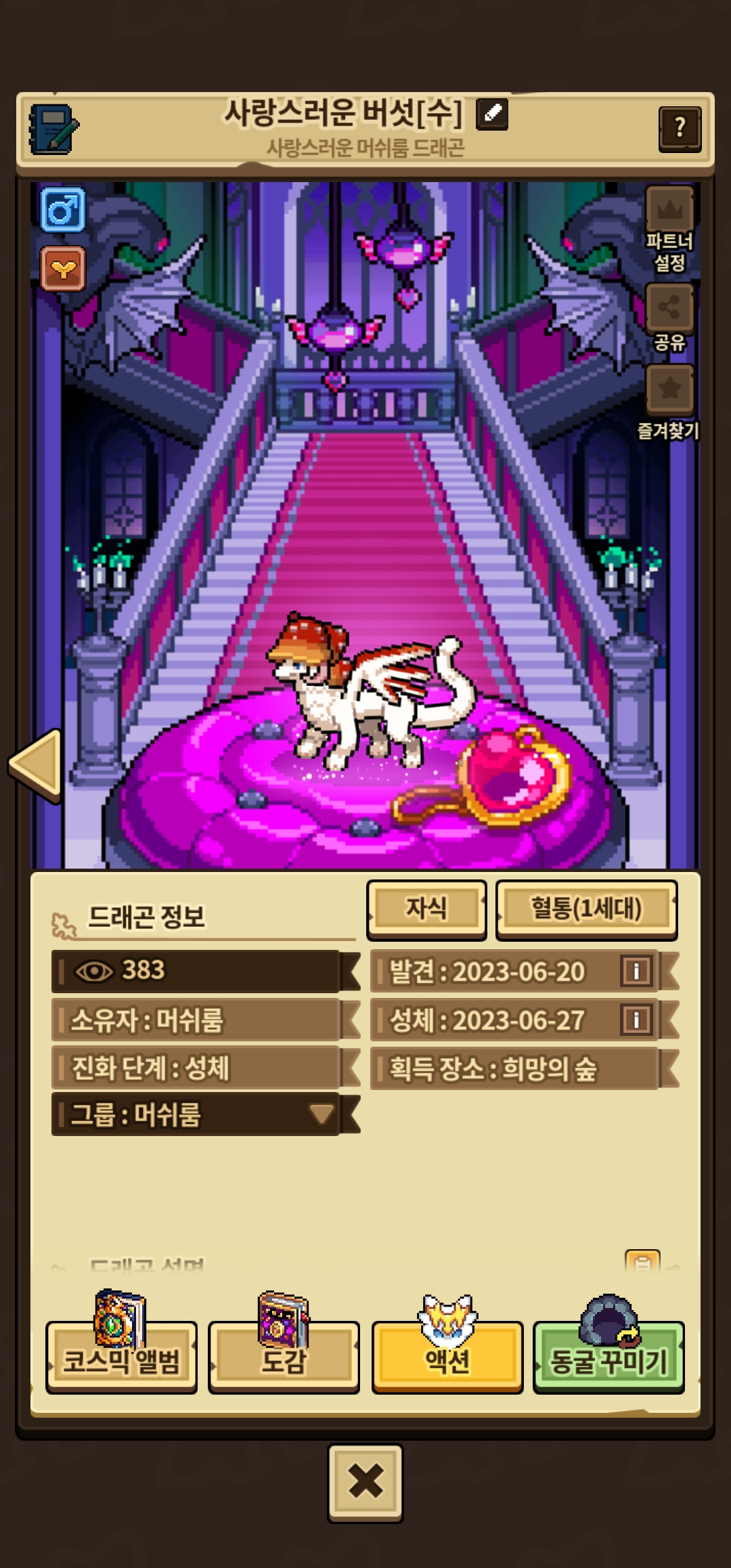The image size is (731, 1568).
Task: Tap the pencil icon to rename the dragon
Action: (492, 114)
